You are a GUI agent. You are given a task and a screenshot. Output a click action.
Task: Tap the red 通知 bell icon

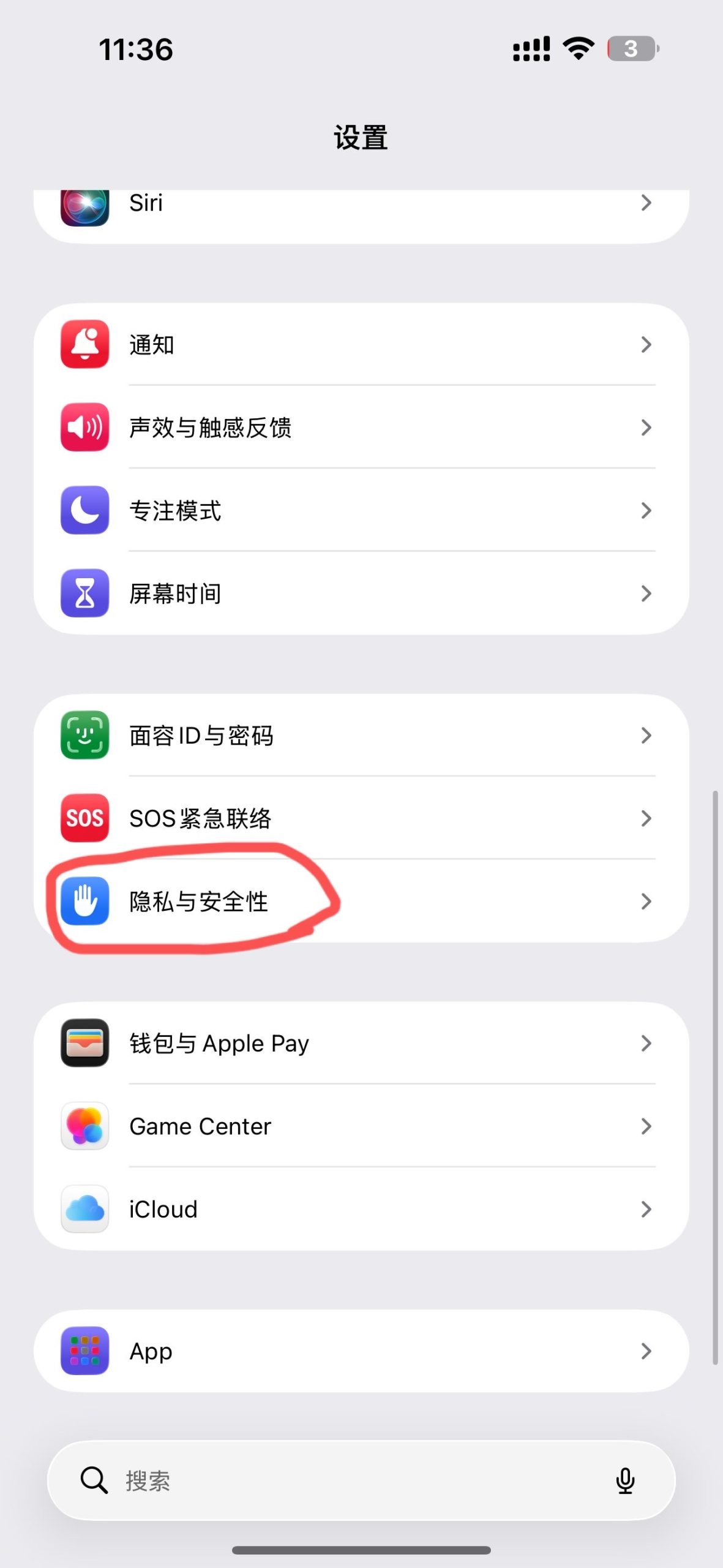point(84,344)
